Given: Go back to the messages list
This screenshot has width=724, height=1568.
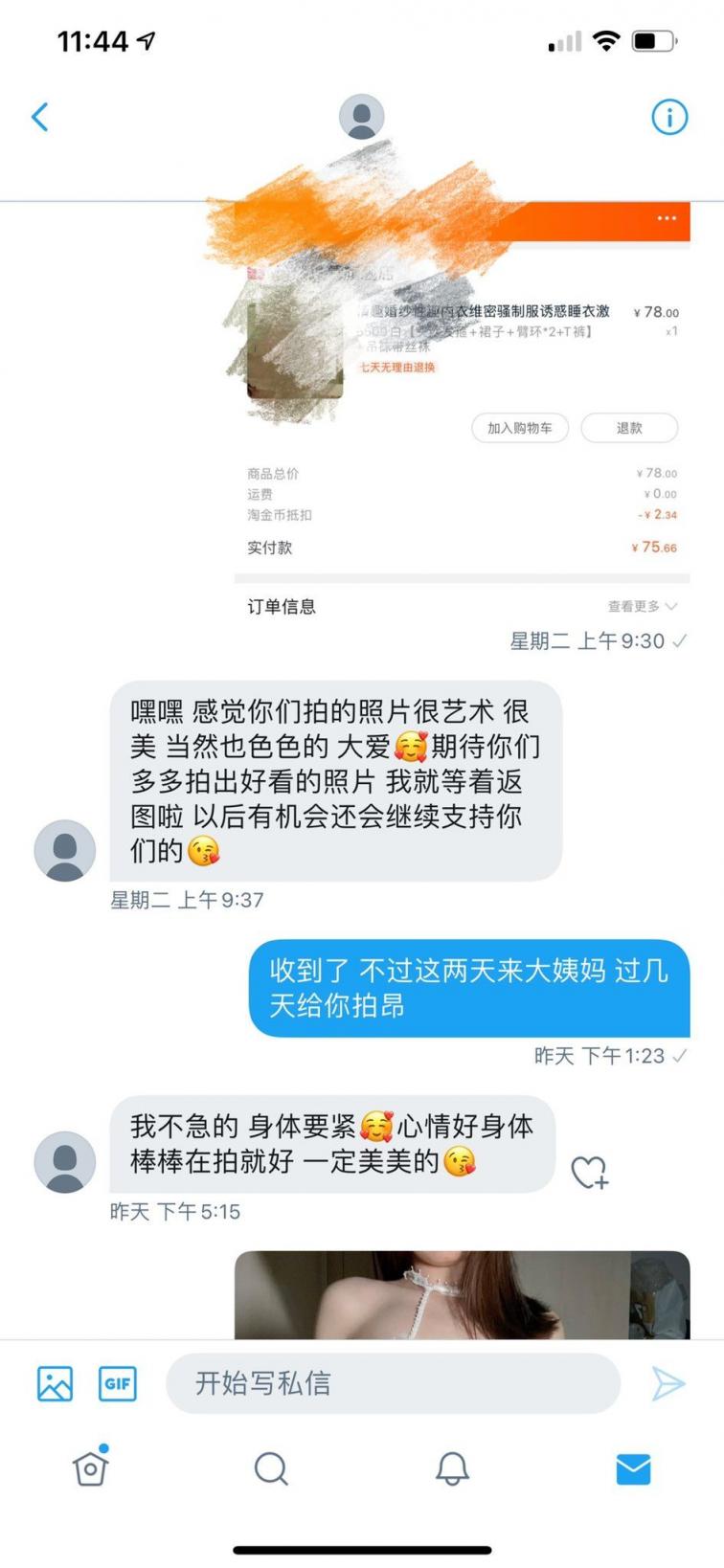Looking at the screenshot, I should click(40, 117).
